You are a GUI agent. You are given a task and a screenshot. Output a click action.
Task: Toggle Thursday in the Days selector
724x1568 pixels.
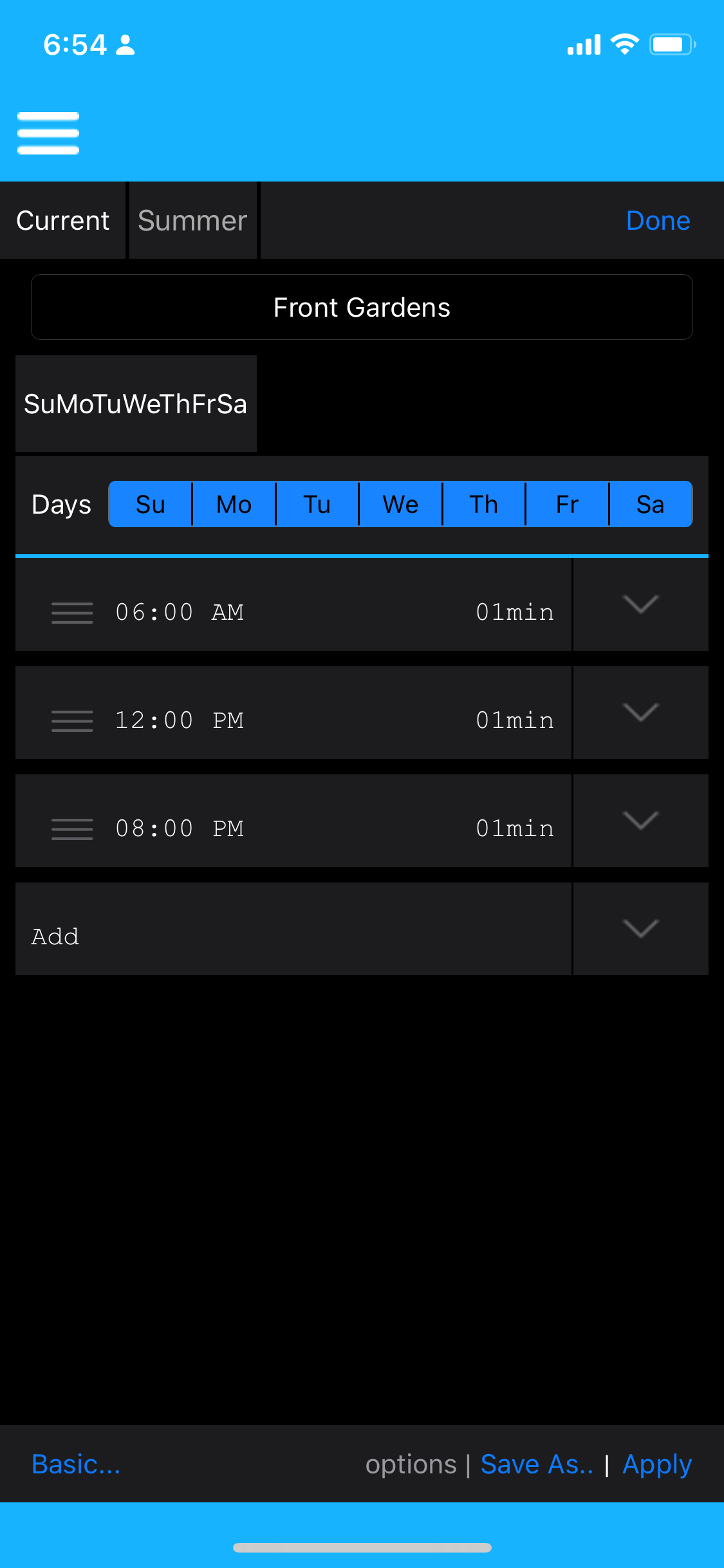pos(484,505)
